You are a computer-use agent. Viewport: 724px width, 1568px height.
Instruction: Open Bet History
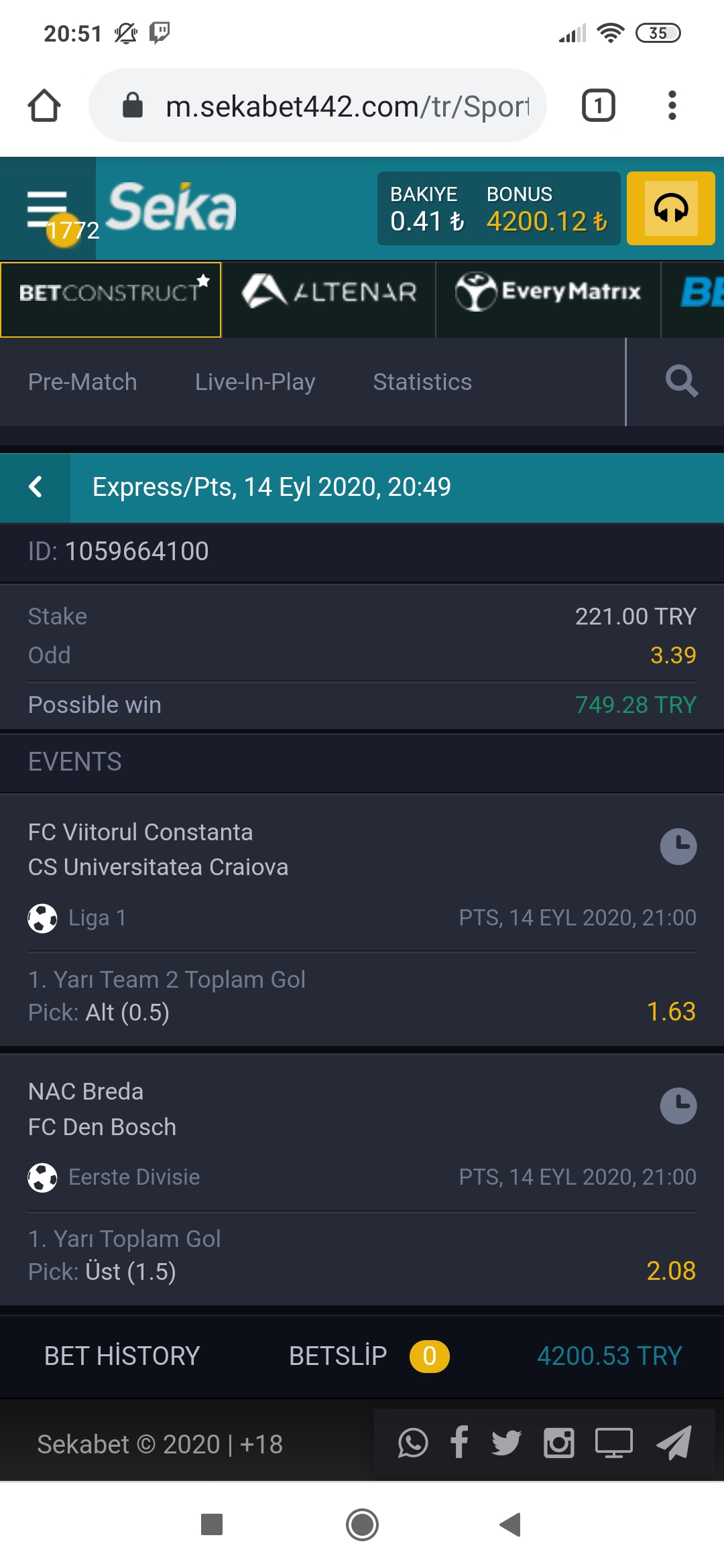(122, 1356)
